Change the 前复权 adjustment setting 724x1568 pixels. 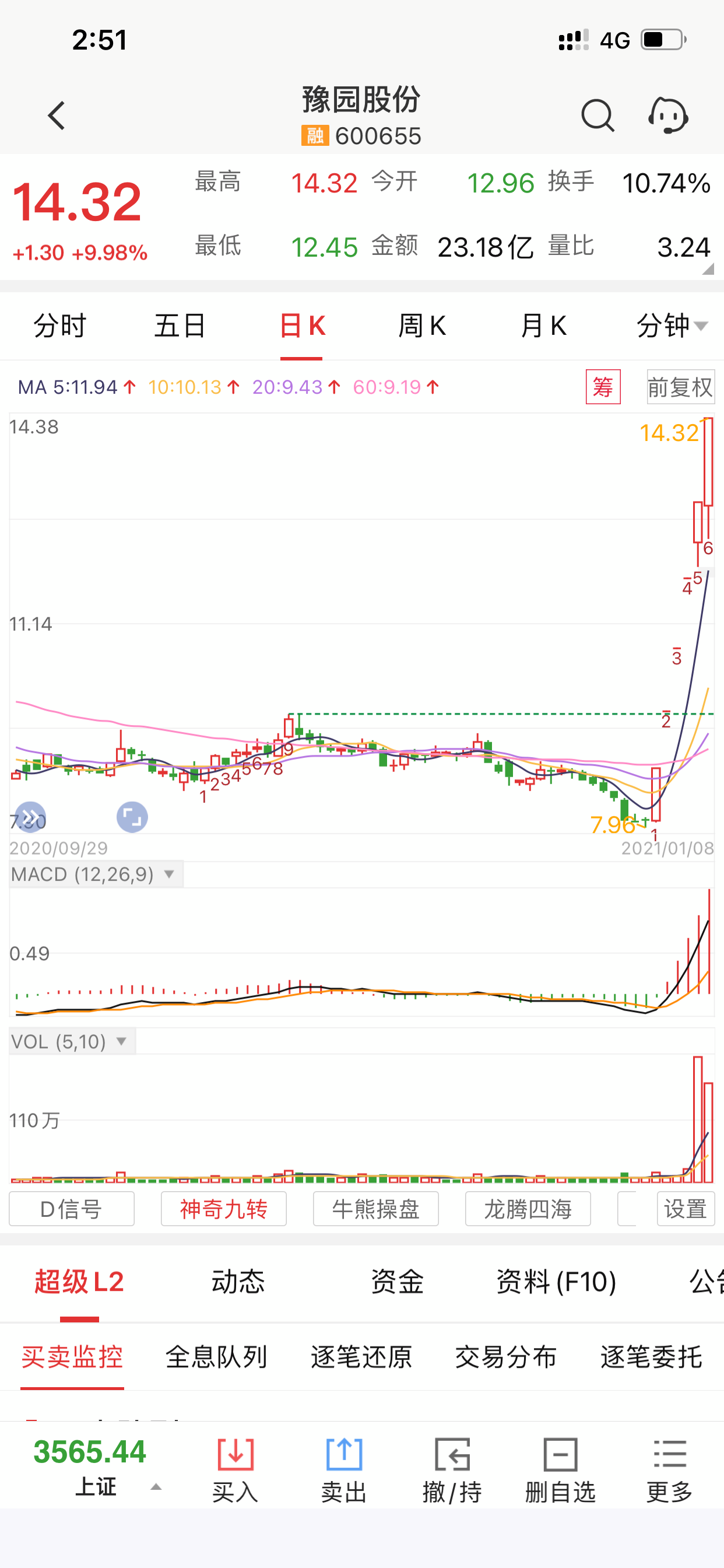click(x=680, y=387)
